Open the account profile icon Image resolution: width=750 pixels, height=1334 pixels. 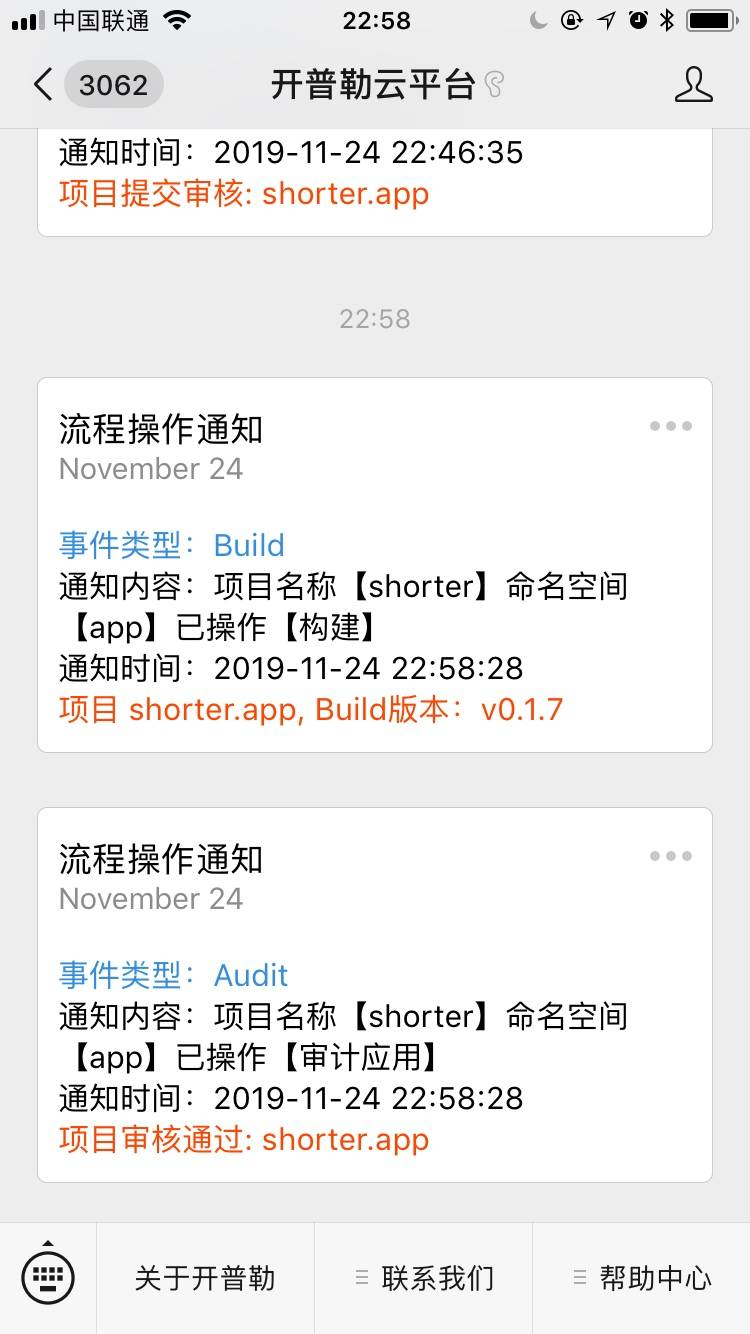click(693, 85)
